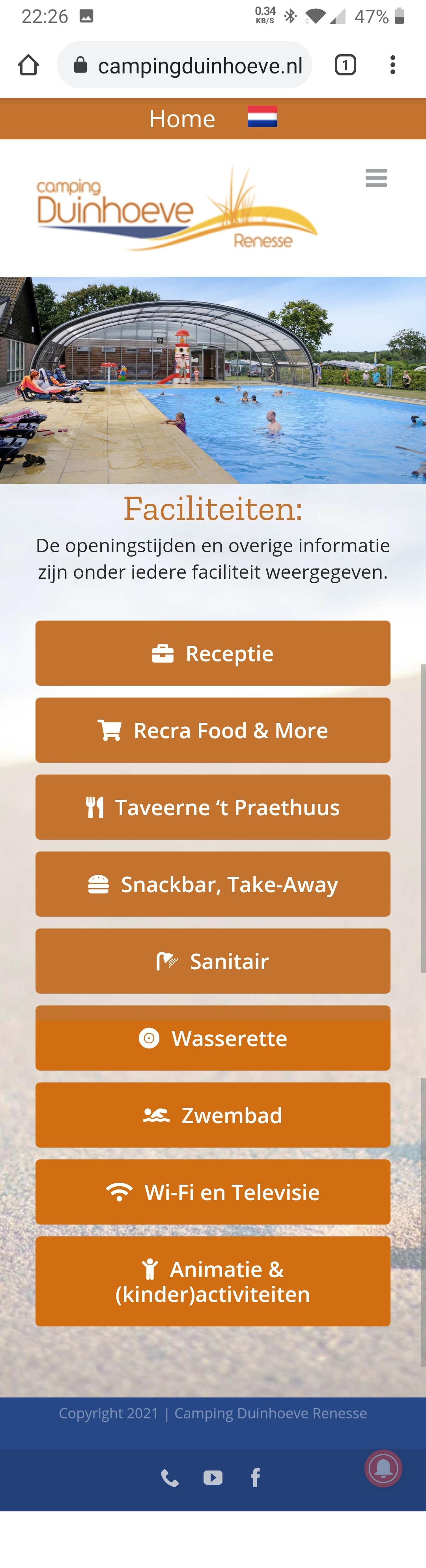Open Wi-Fi en Televisie info
Screen dimensions: 426x1568
[213, 1192]
